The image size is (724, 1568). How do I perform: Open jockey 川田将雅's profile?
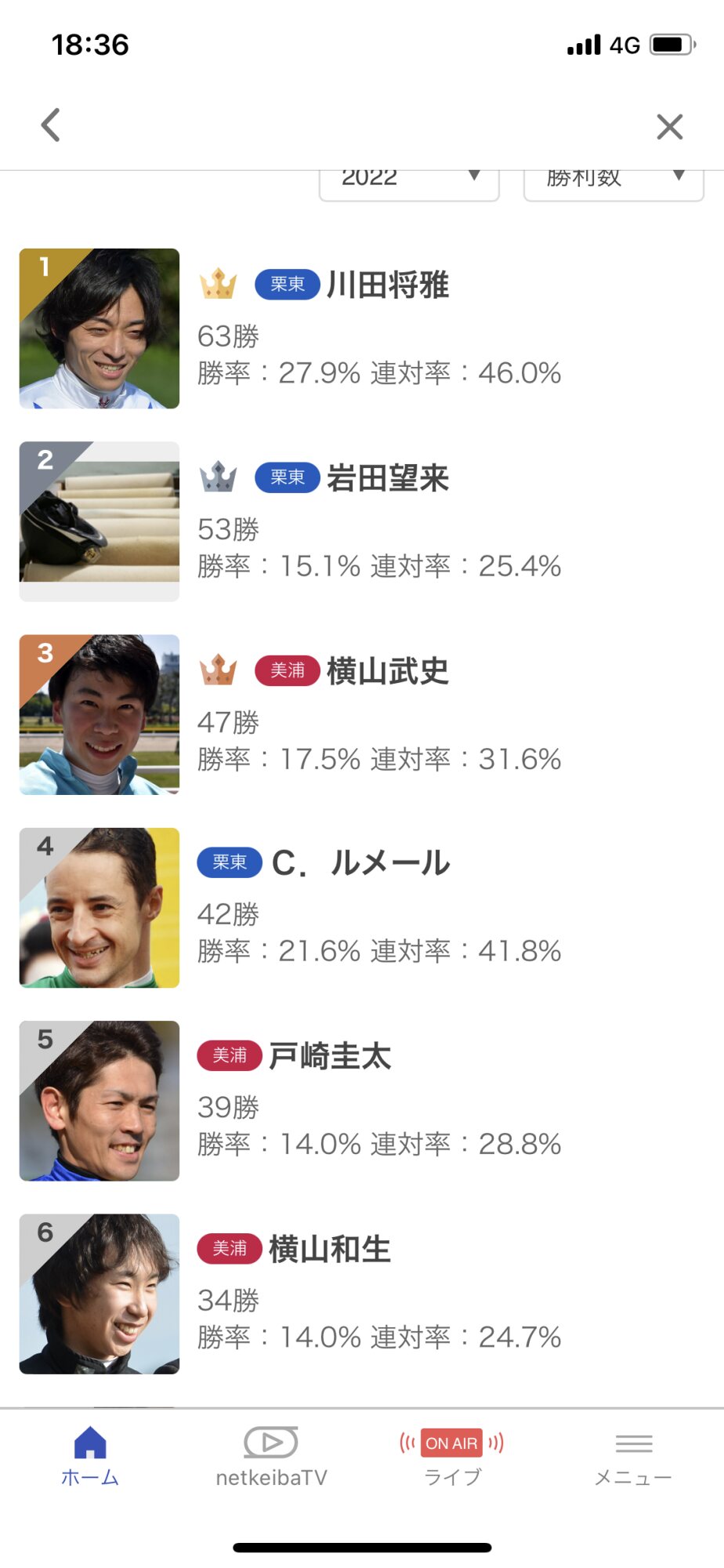click(387, 285)
